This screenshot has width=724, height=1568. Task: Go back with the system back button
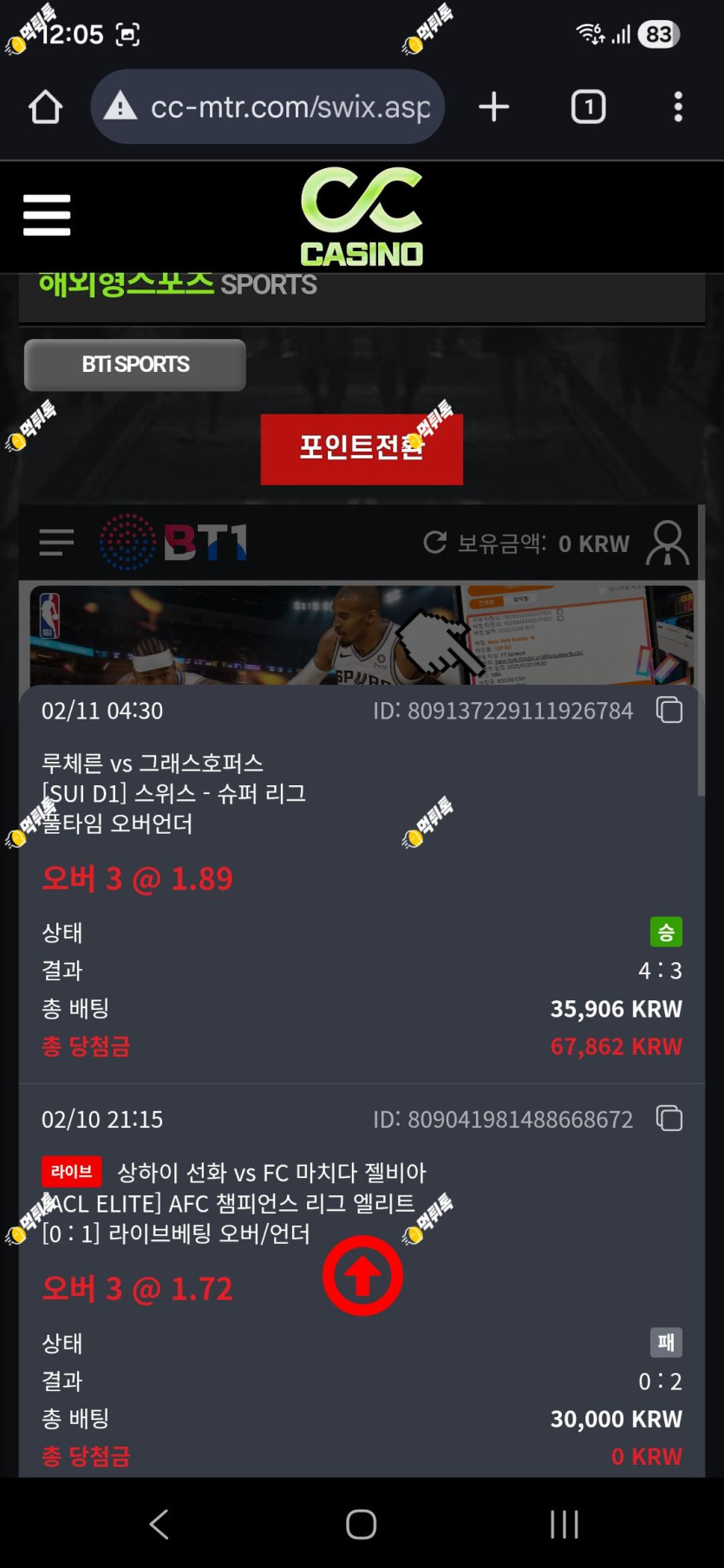[159, 1524]
